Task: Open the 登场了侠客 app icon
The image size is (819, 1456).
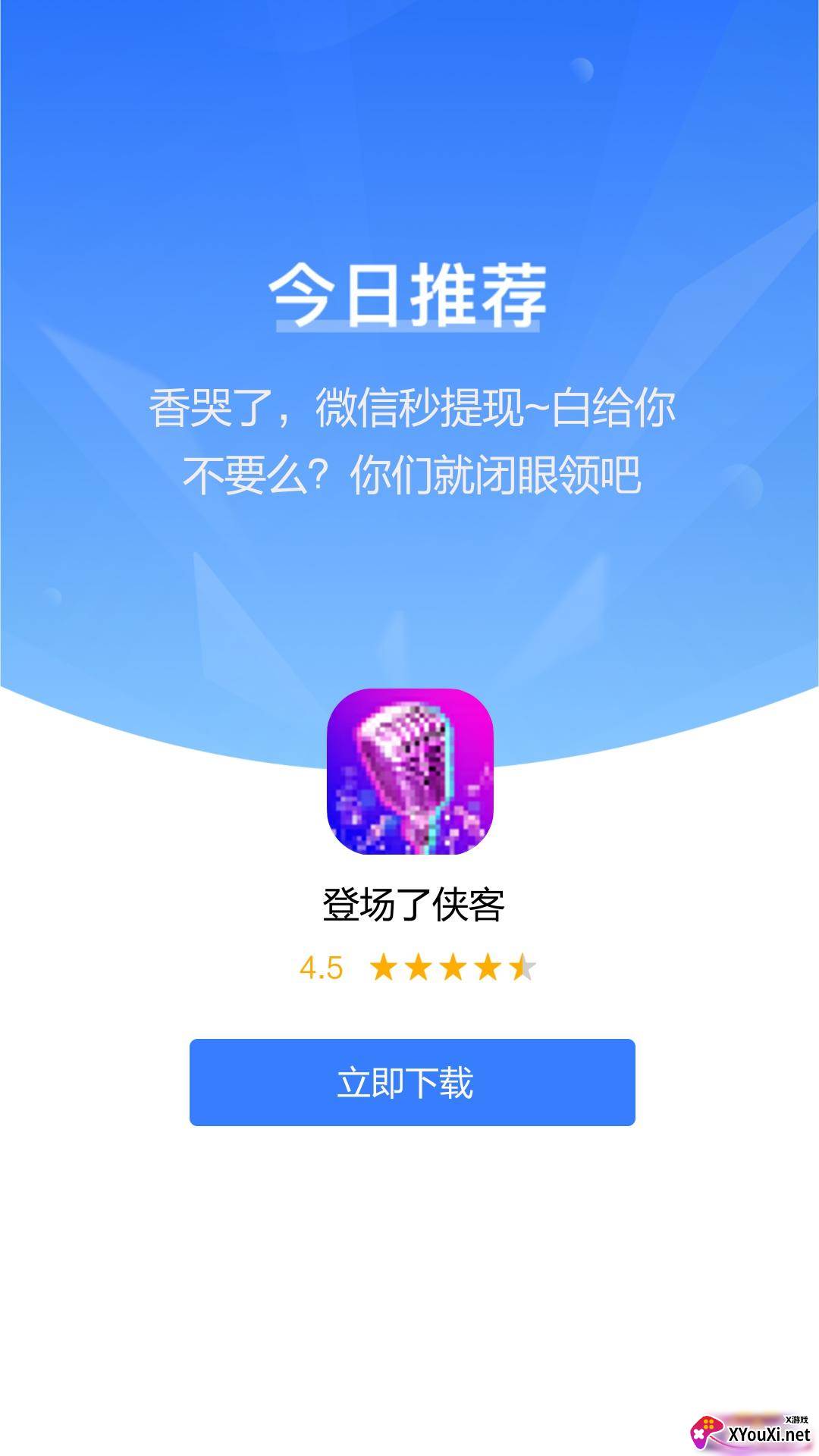Action: (410, 772)
